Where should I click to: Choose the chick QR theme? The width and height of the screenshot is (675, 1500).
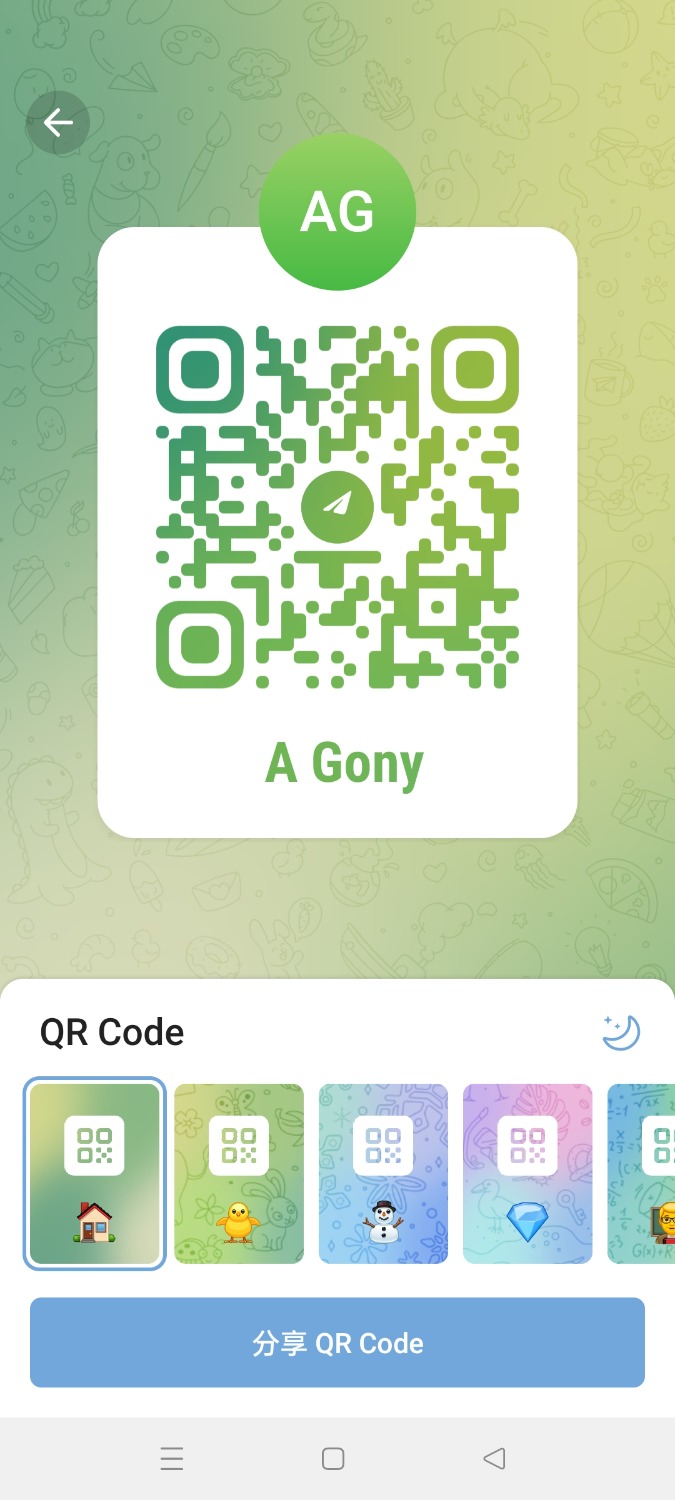[239, 1173]
